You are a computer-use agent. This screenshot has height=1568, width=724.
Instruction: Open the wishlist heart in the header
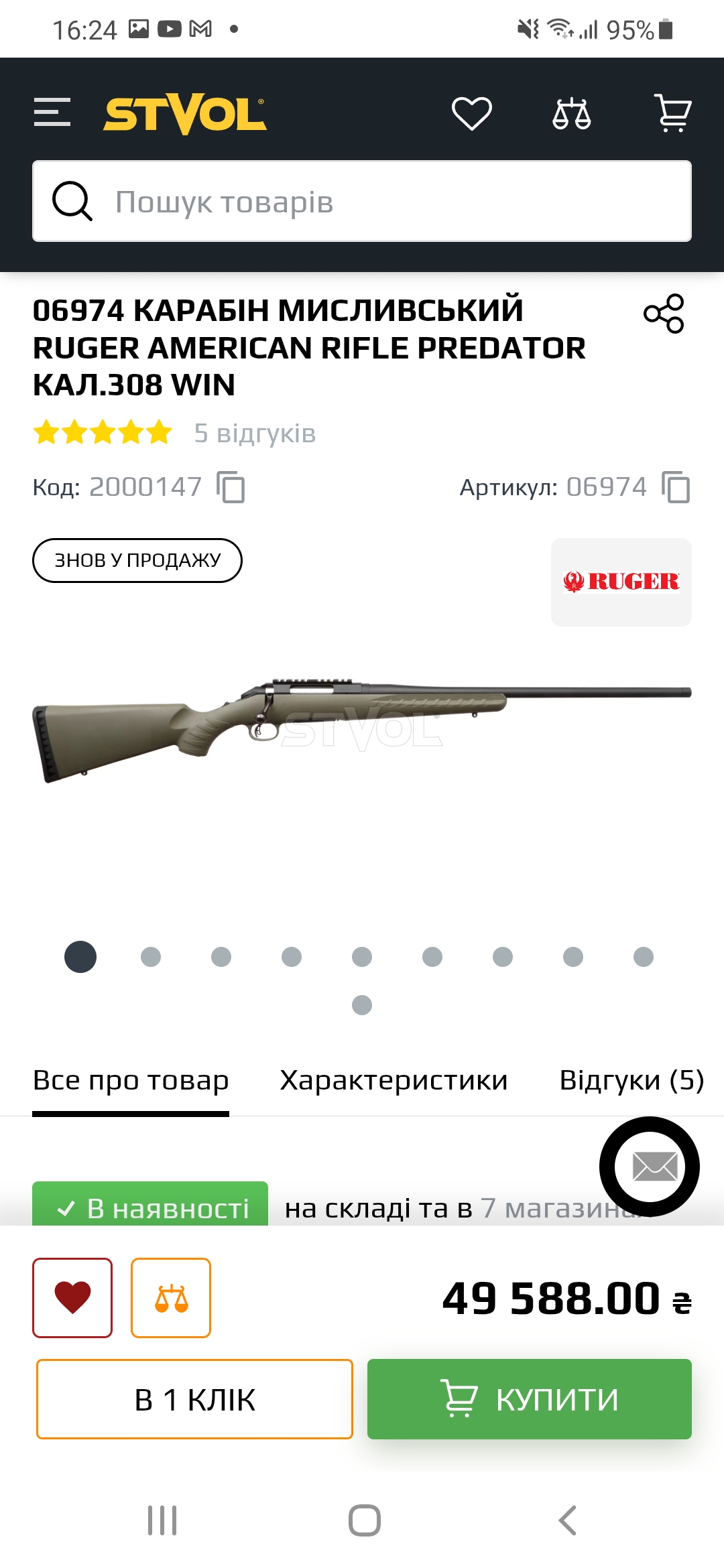pos(472,113)
